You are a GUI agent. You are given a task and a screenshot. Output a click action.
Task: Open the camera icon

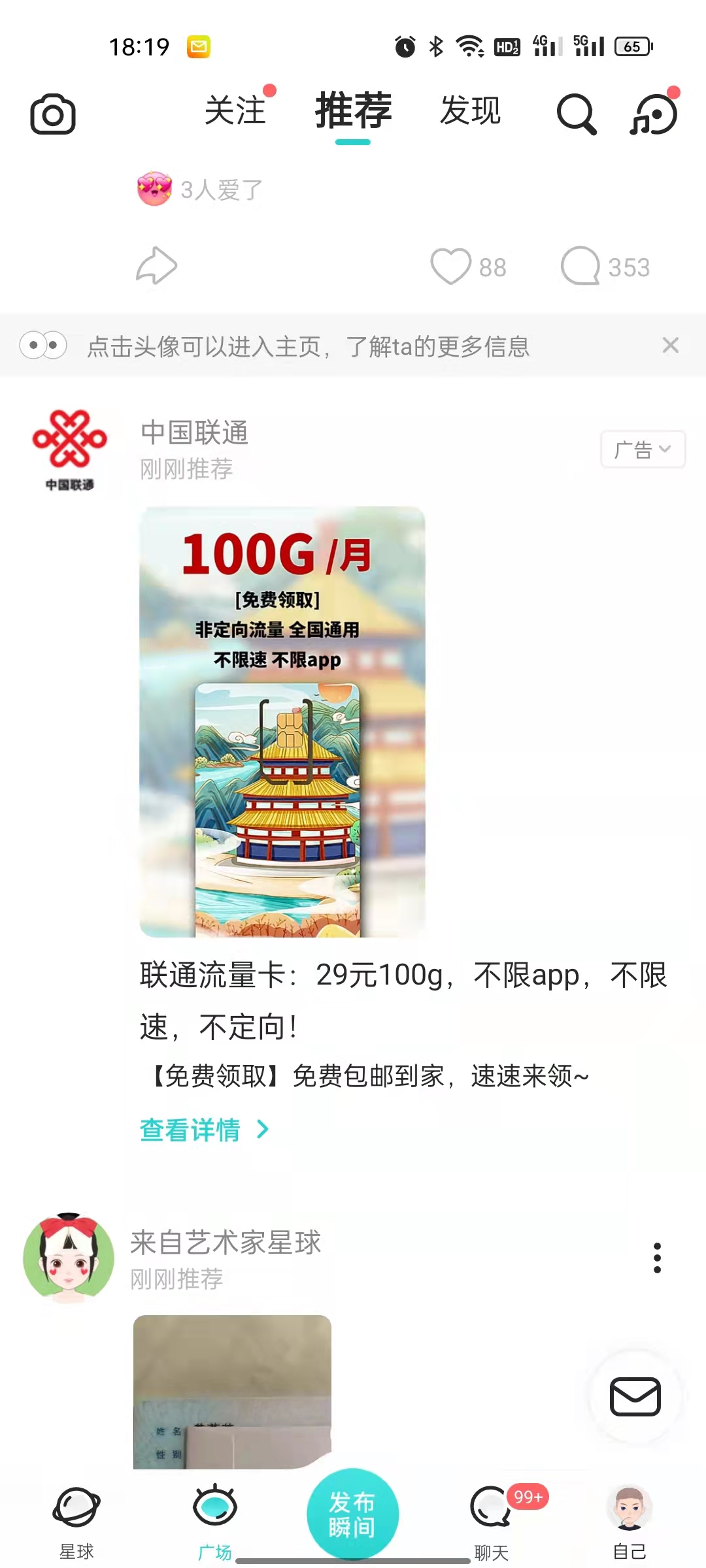tap(53, 114)
